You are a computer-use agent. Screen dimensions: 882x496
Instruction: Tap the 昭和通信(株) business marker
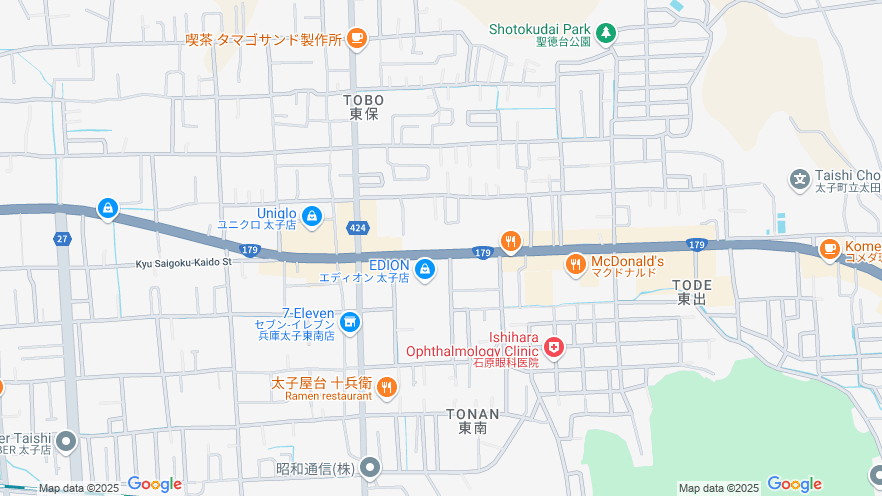tap(371, 467)
